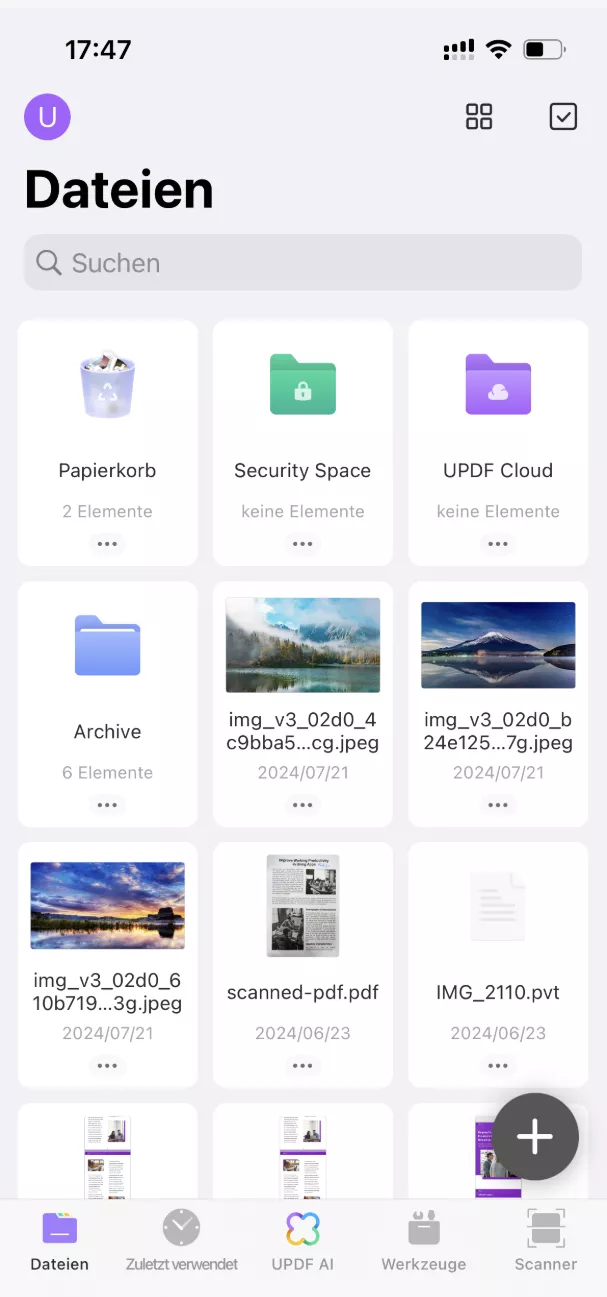Open the user profile avatar
The image size is (607, 1297).
(x=47, y=117)
